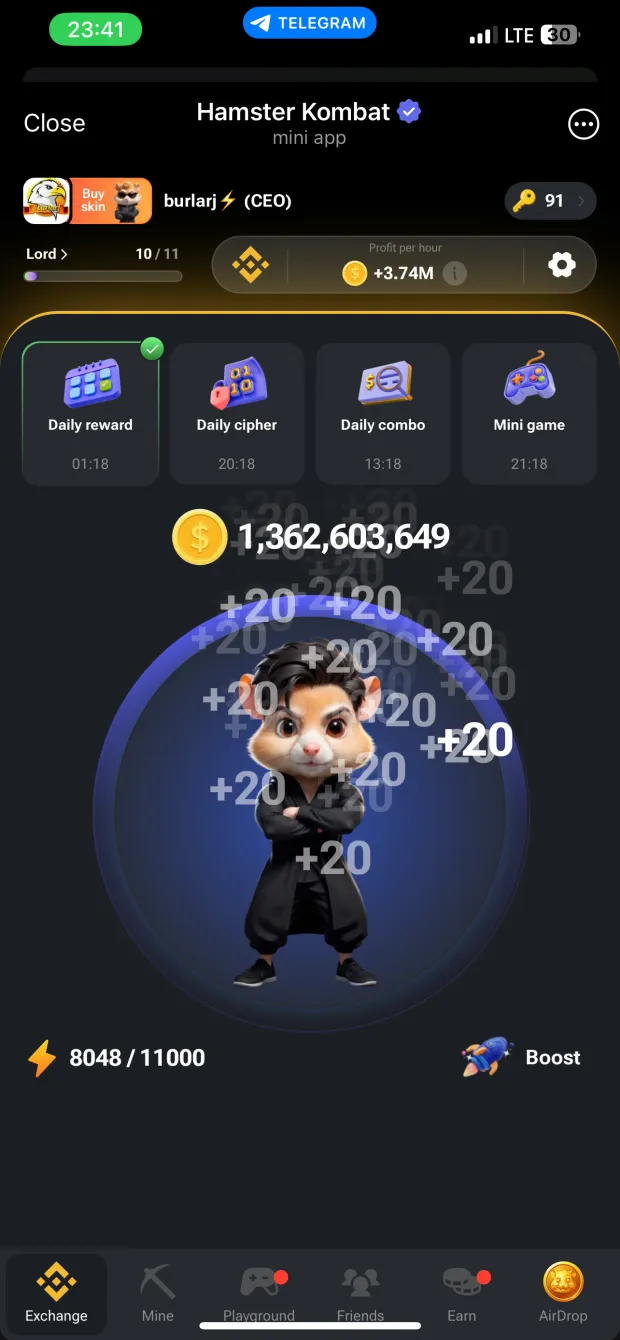Open the Mini game card

pyautogui.click(x=529, y=414)
